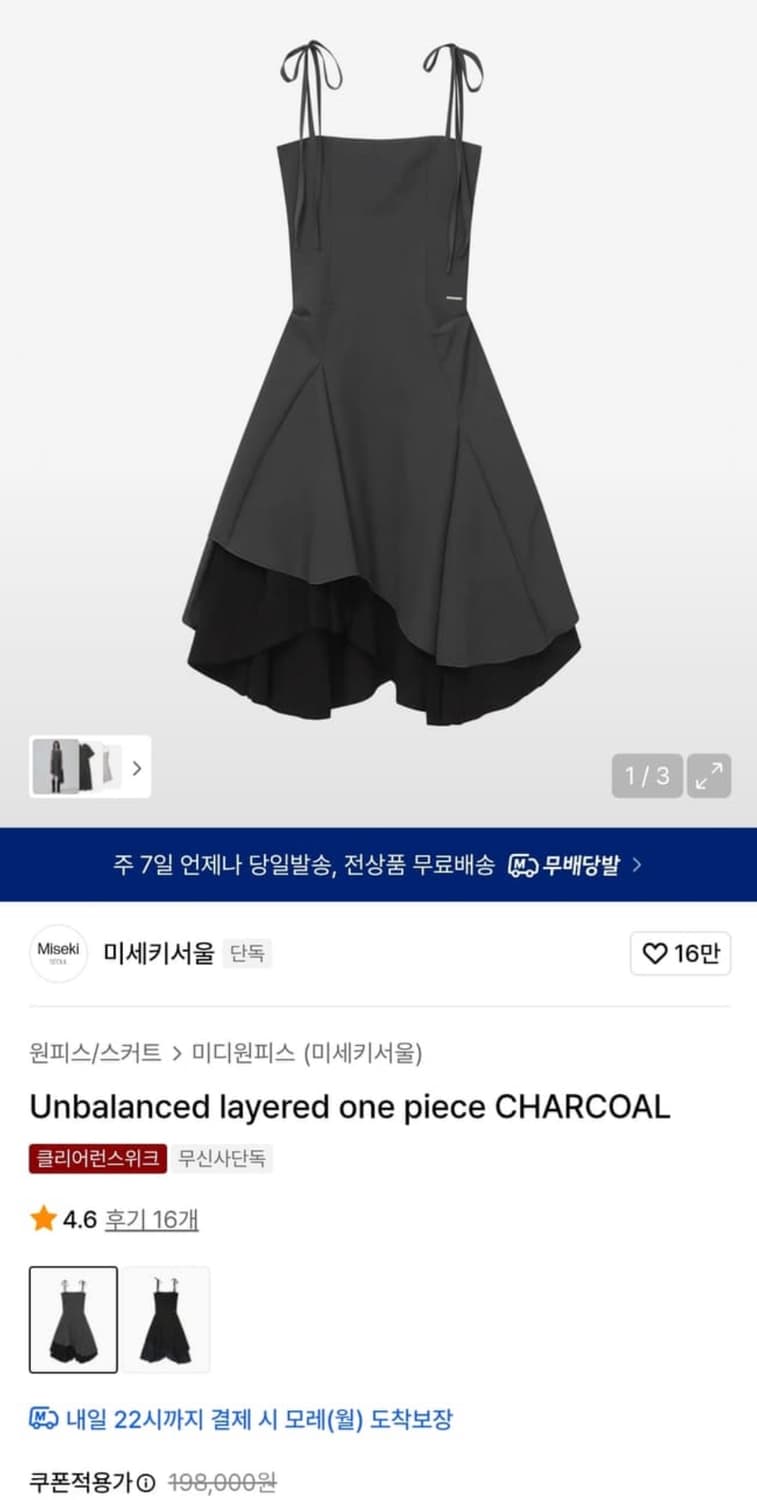Click the Miseki brand logo circle
The width and height of the screenshot is (757, 1500).
pyautogui.click(x=58, y=954)
